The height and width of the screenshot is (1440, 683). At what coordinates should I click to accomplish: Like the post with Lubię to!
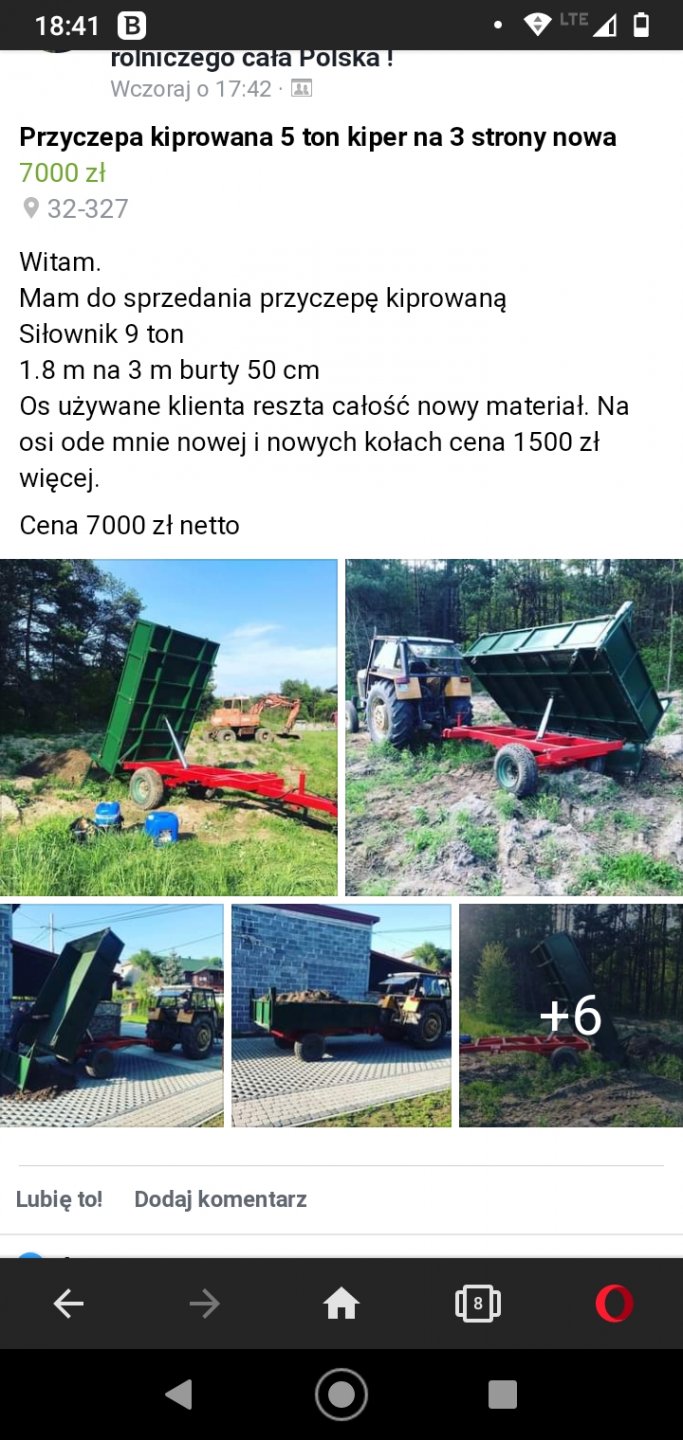pos(59,1199)
